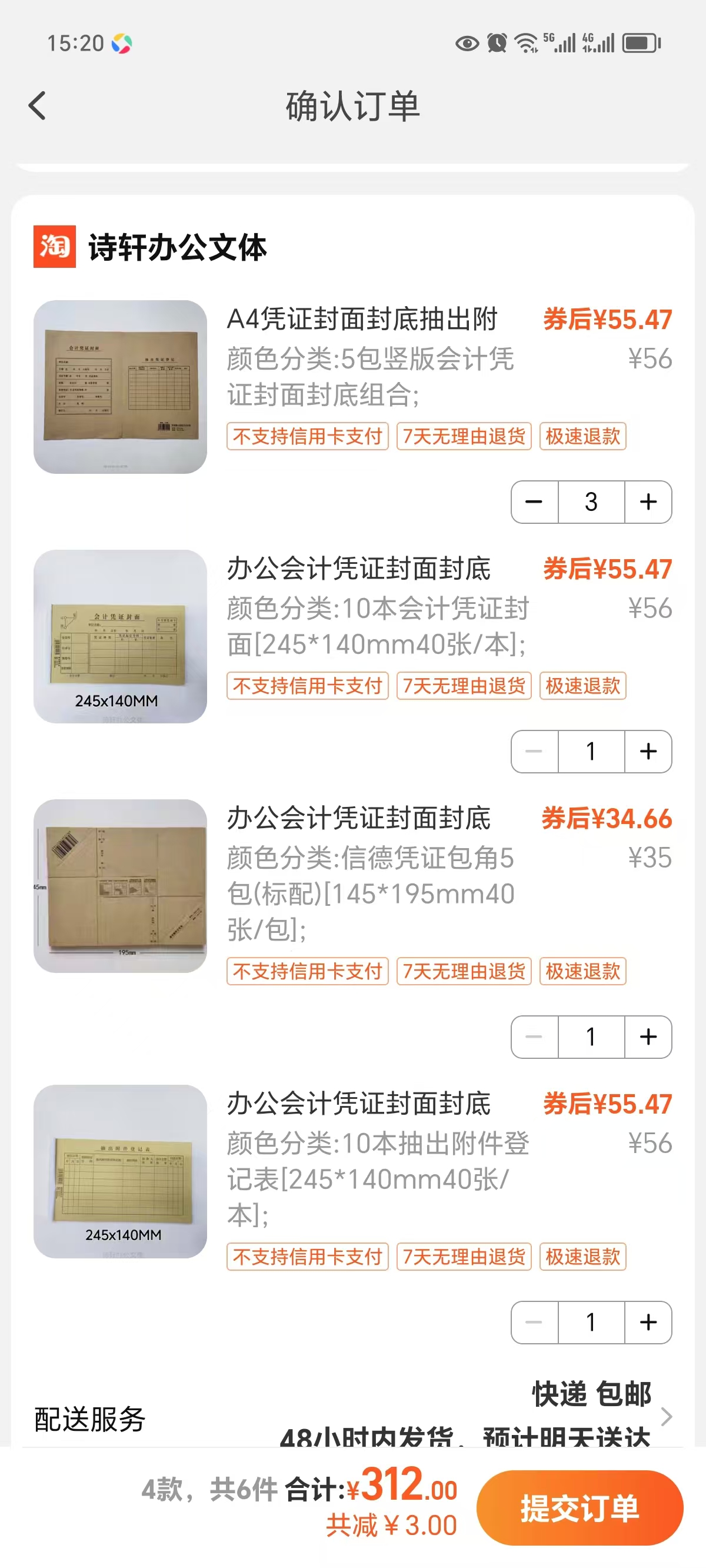The image size is (706, 1568).
Task: Expand the 配送服务 delivery options
Action: tap(666, 1417)
